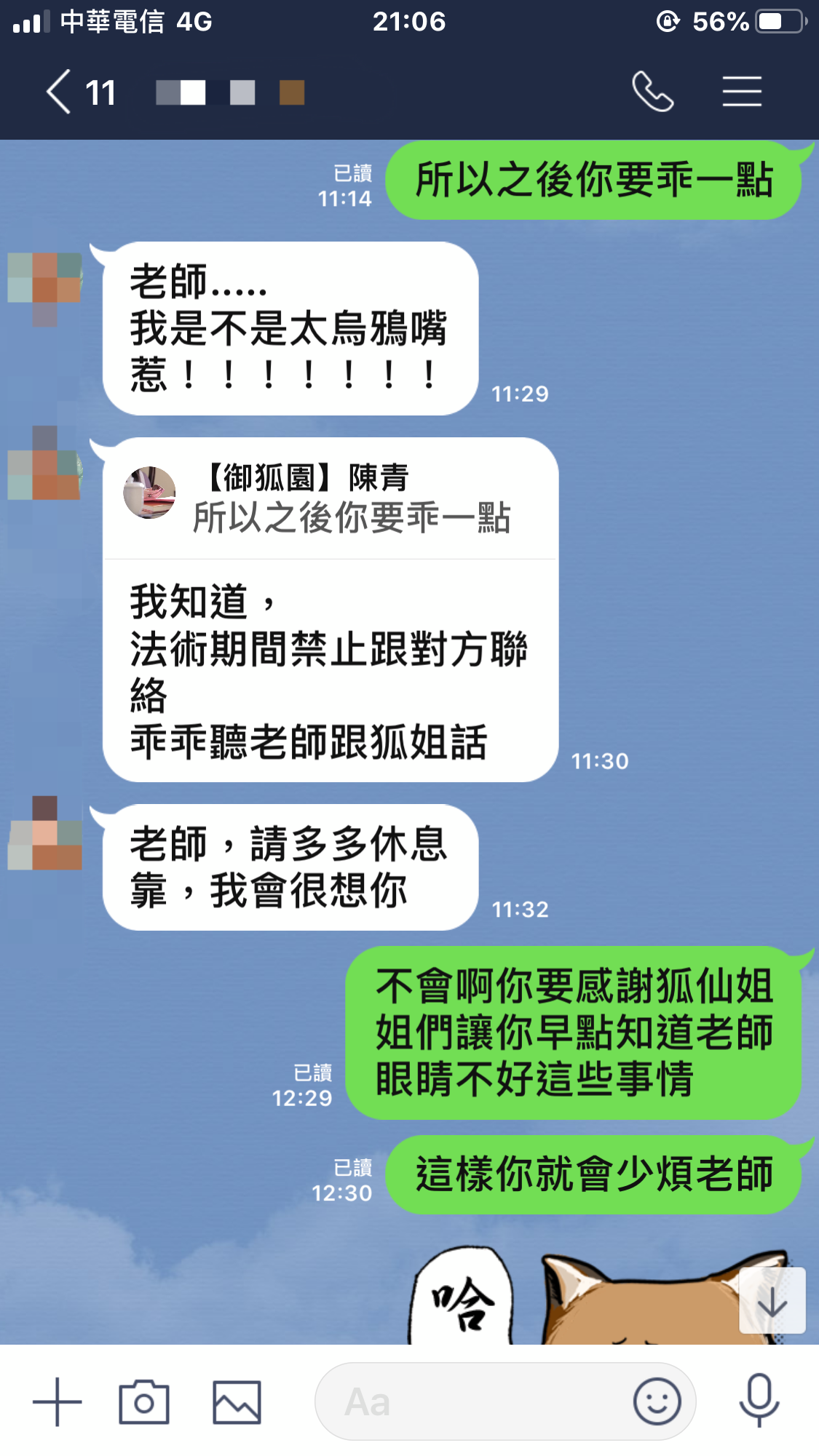Open the plus attachment menu
The height and width of the screenshot is (1456, 819).
tap(57, 1401)
